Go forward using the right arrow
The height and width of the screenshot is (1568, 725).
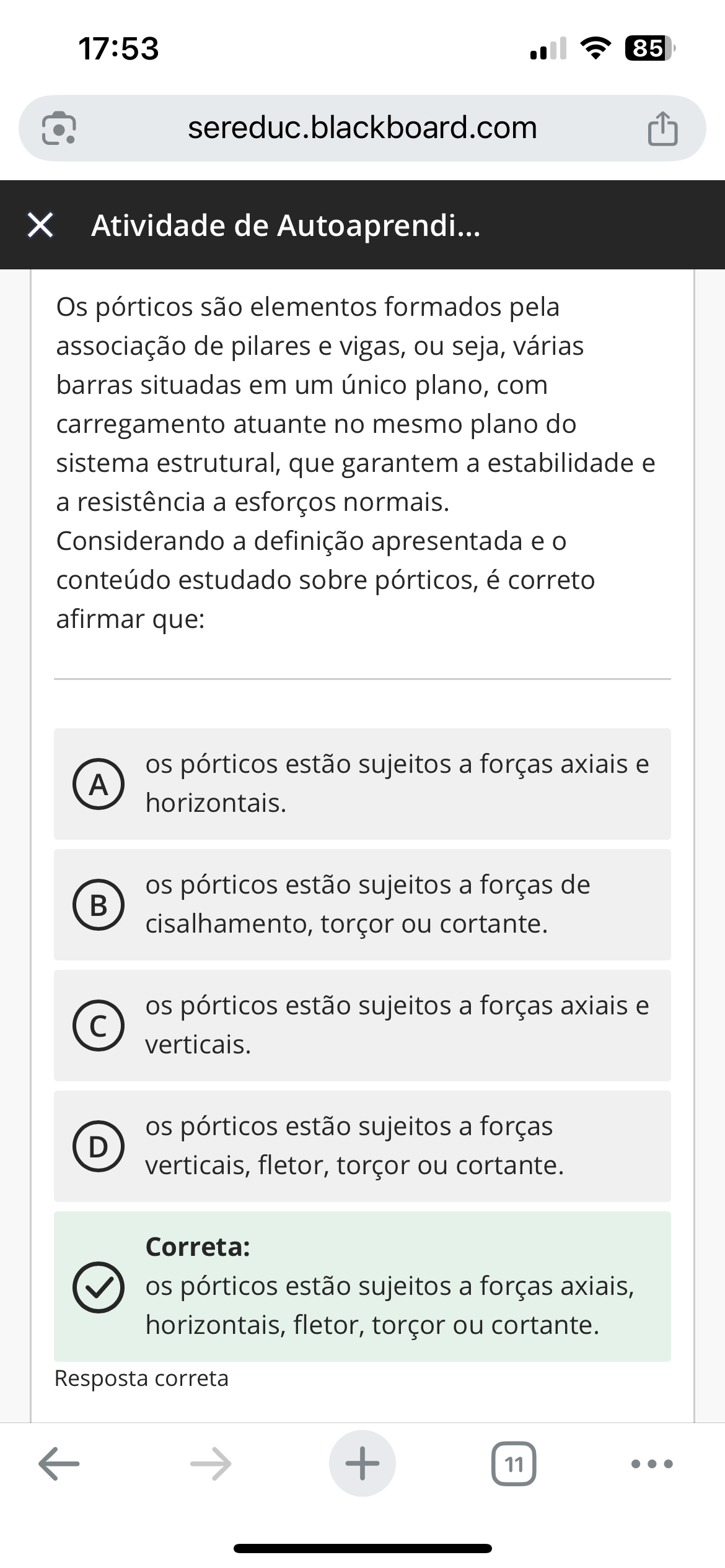pyautogui.click(x=211, y=1464)
